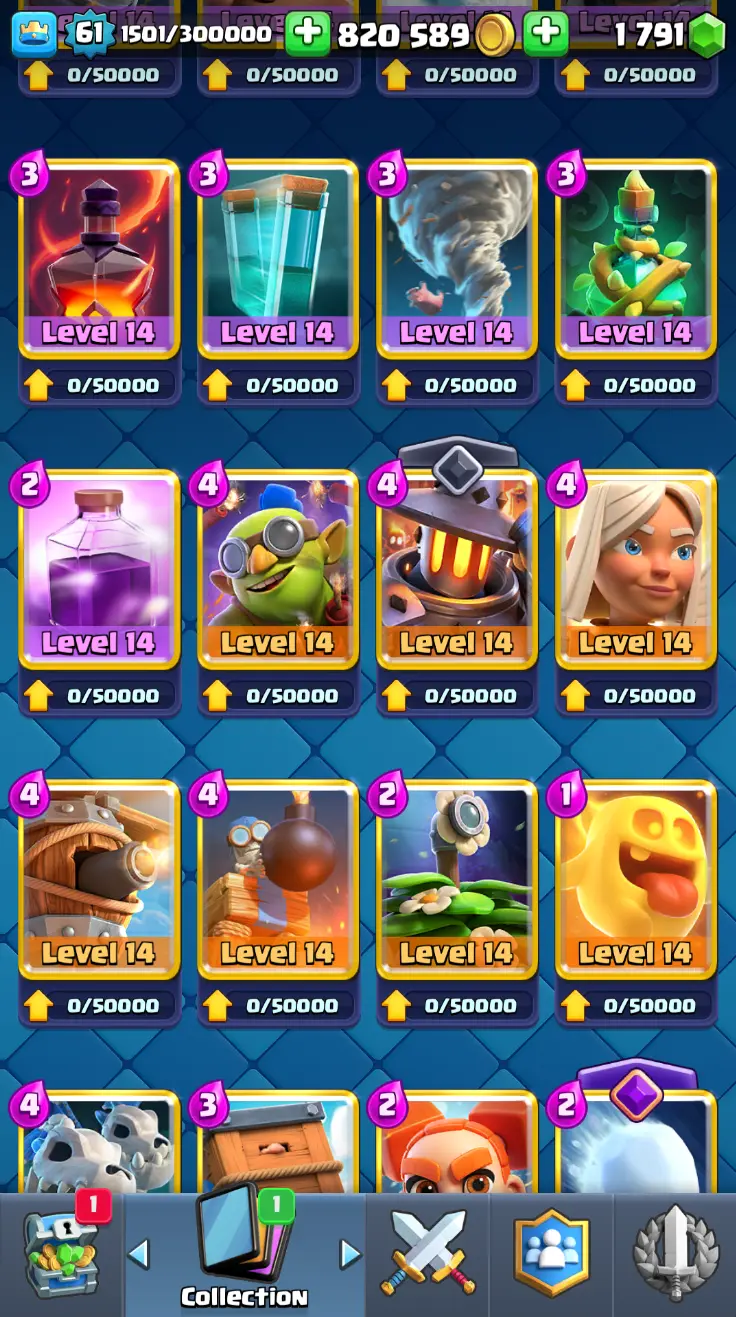Open the Clan social tab

(x=551, y=1253)
